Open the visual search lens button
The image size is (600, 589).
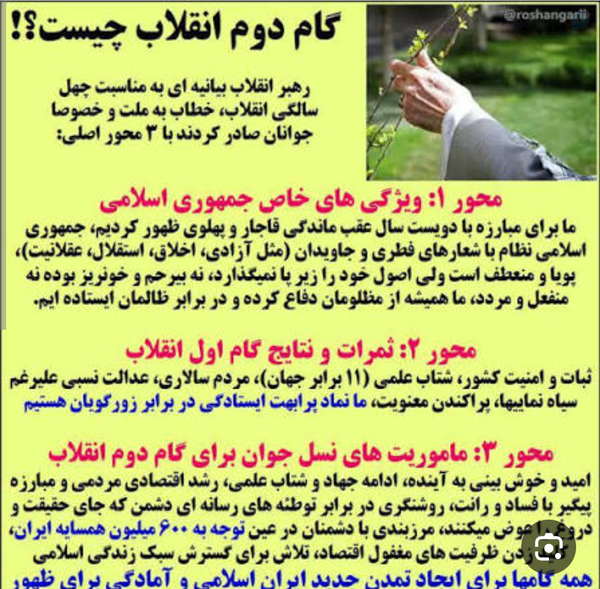pos(549,547)
